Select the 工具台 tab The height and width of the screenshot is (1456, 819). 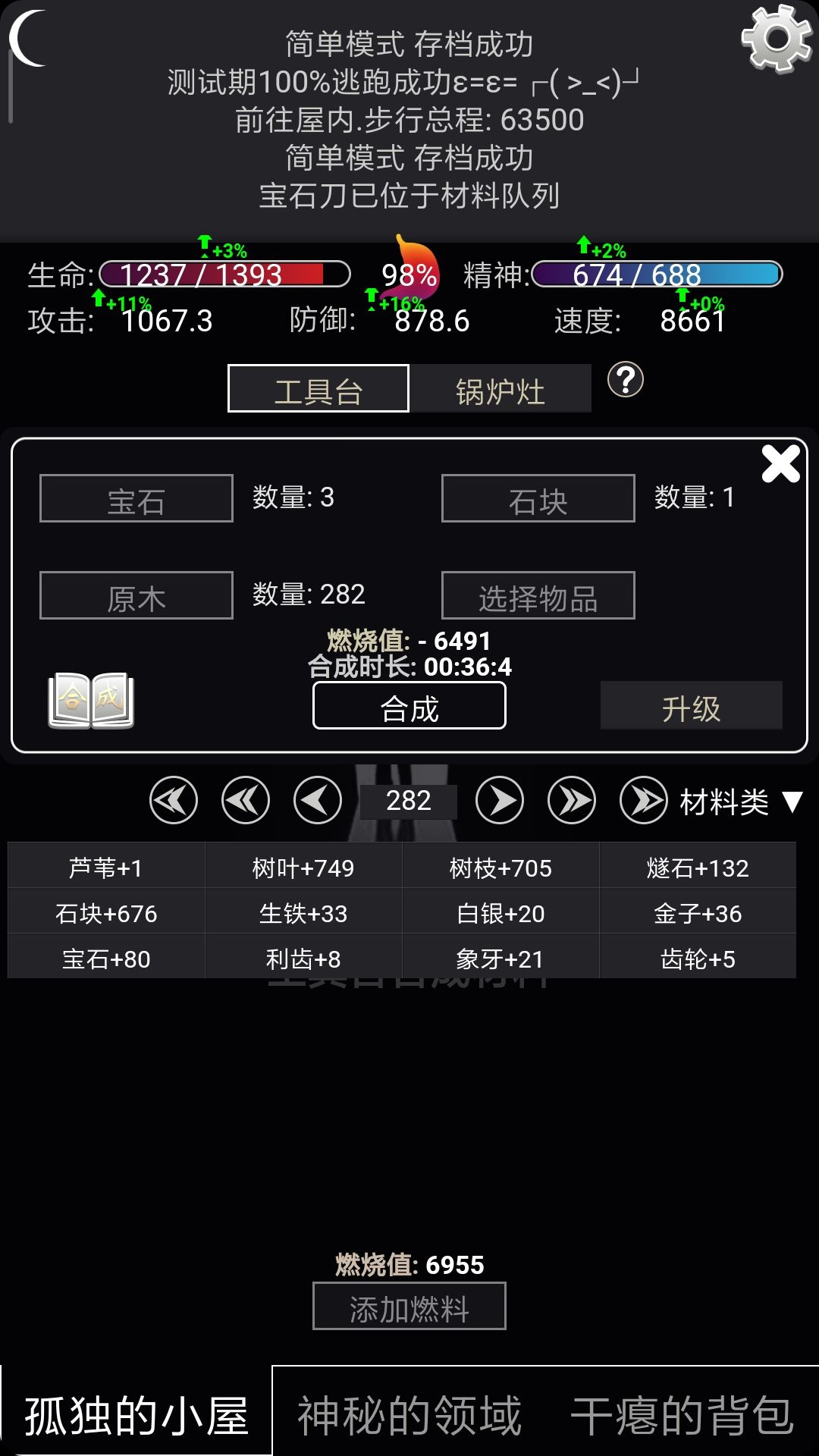pos(318,389)
